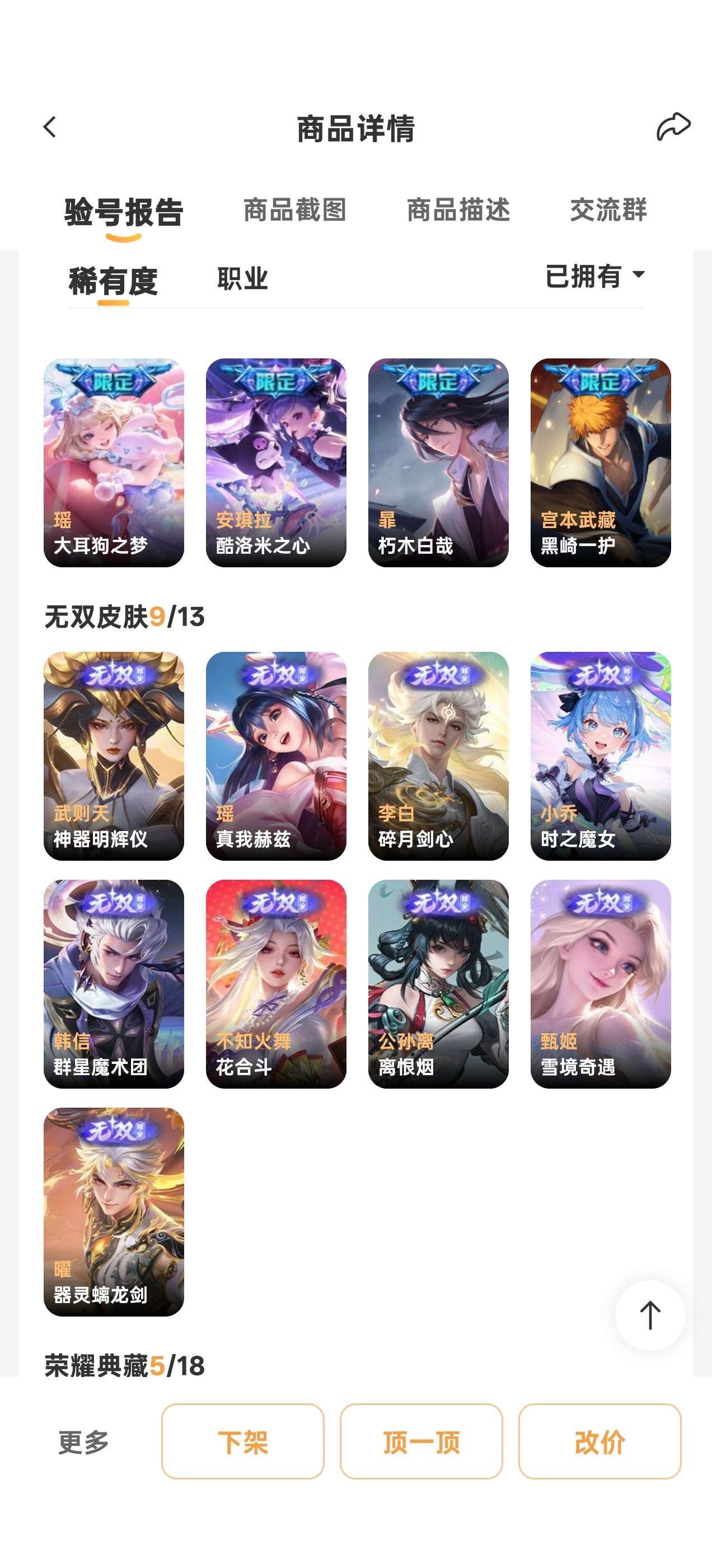The image size is (712, 1568).
Task: Expand the 已拥有 filter dropdown
Action: [594, 276]
